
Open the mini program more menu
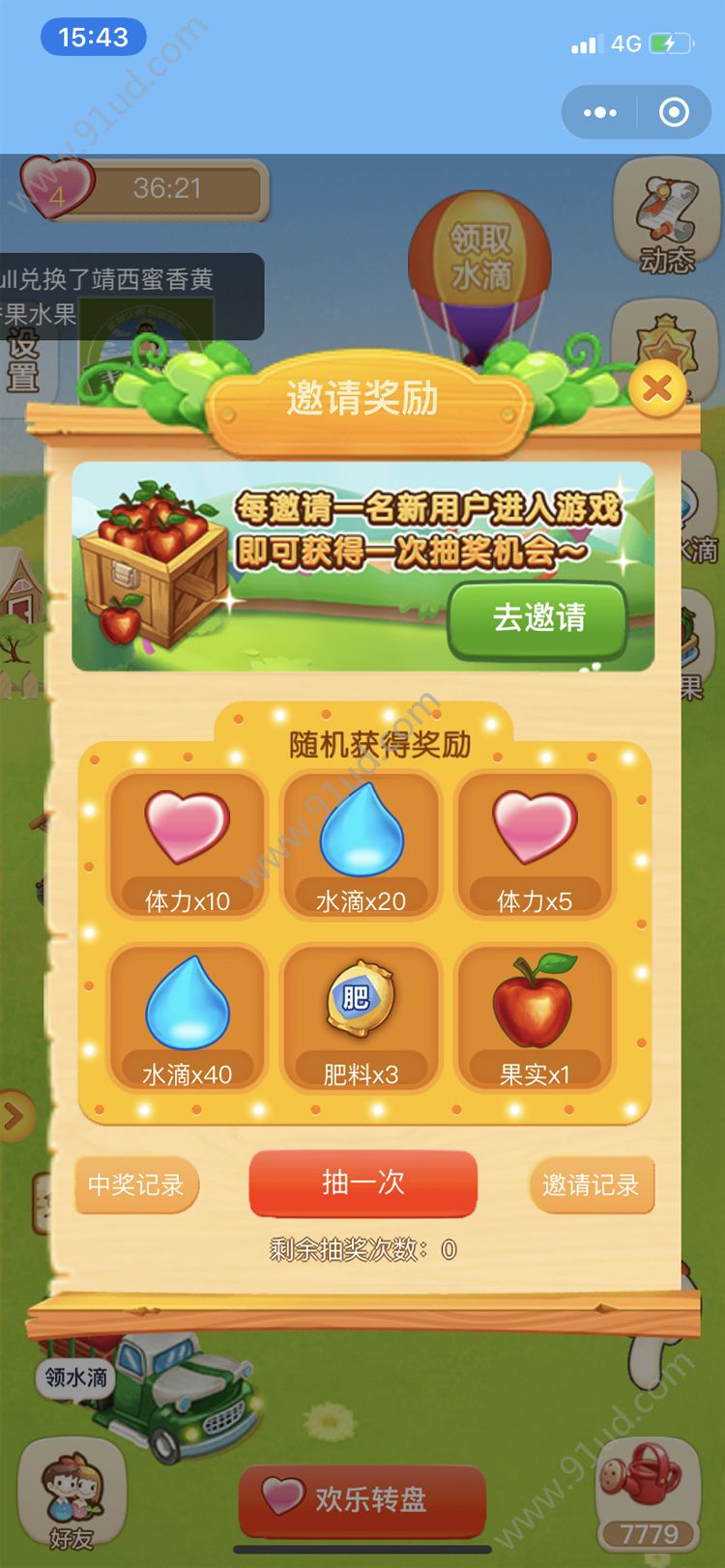599,113
